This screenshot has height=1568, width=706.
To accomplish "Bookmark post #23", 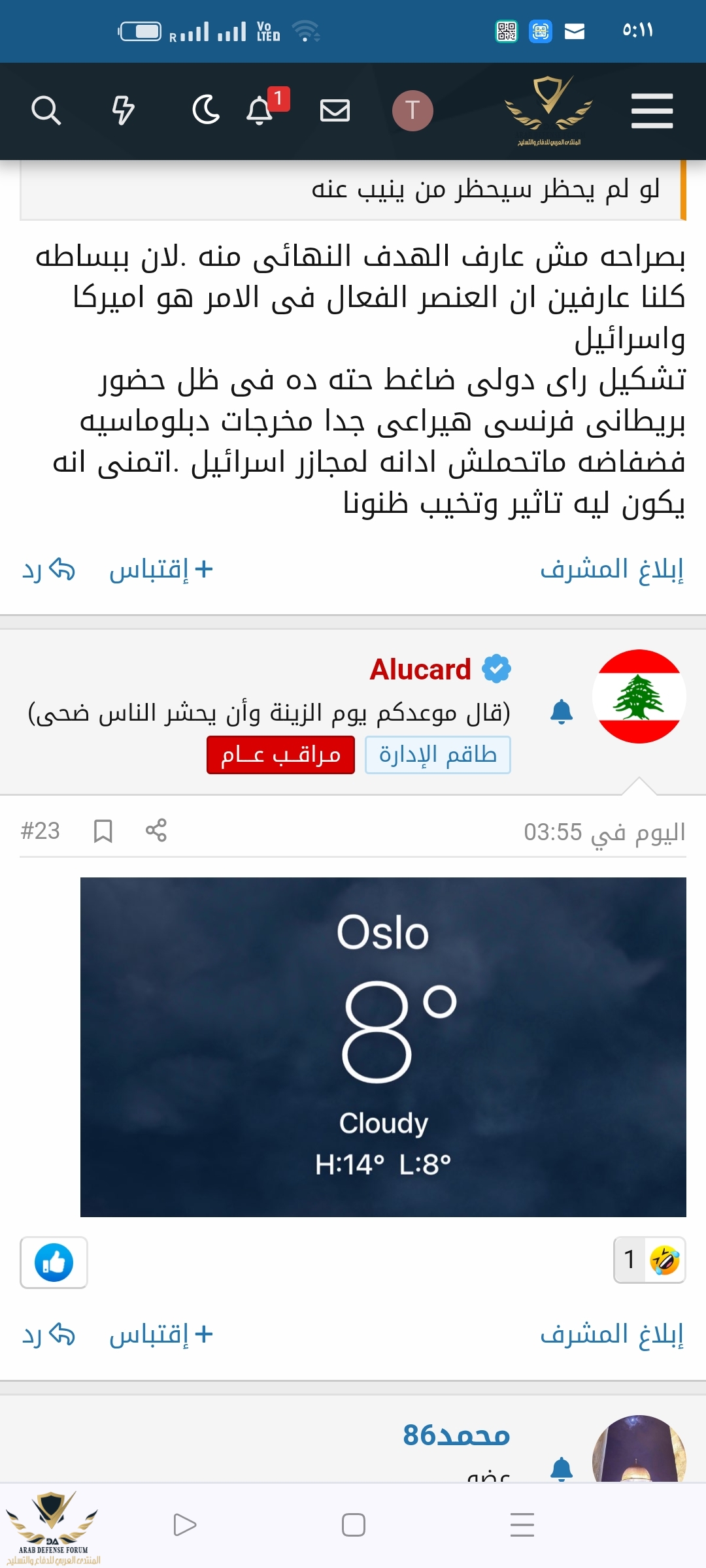I will tap(103, 831).
